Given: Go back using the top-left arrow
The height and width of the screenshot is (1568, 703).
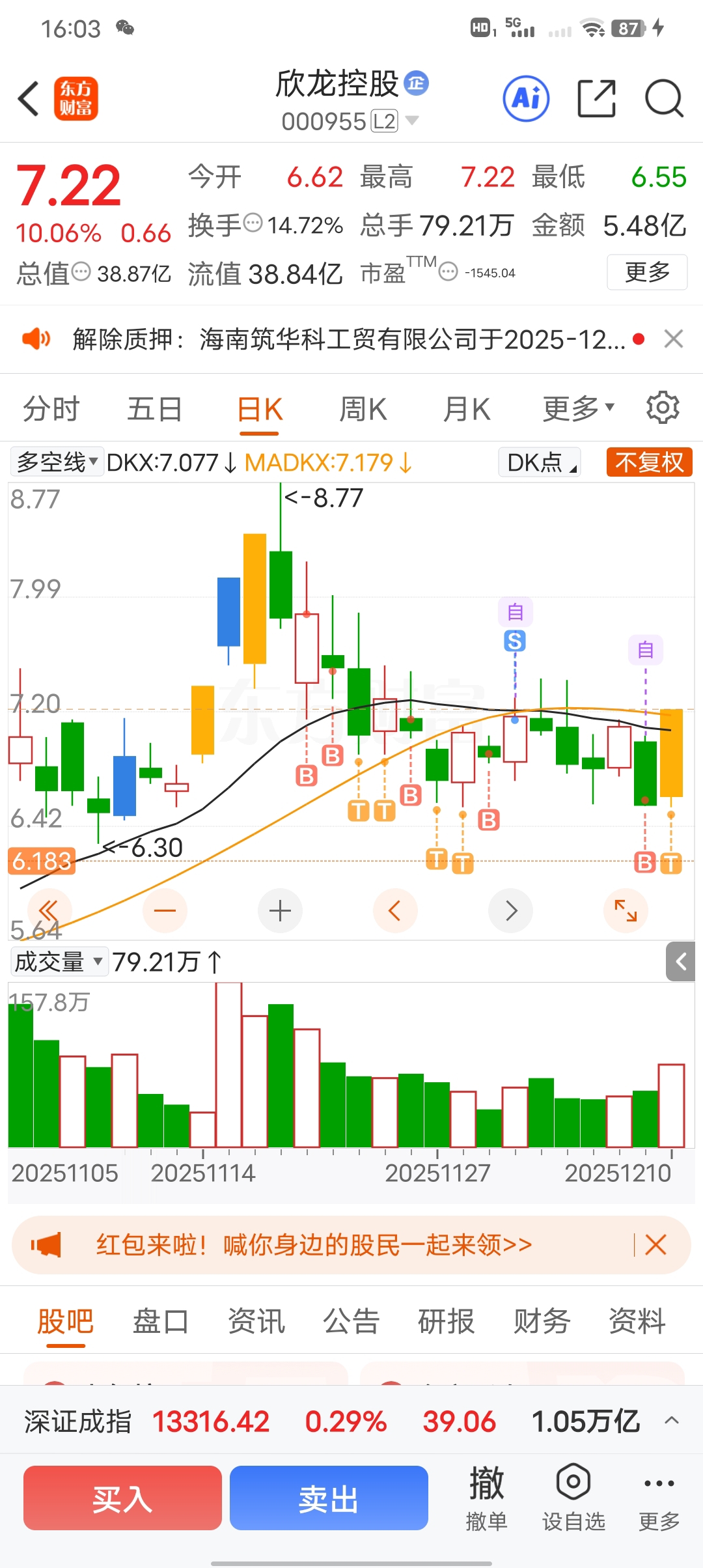Looking at the screenshot, I should click(29, 99).
